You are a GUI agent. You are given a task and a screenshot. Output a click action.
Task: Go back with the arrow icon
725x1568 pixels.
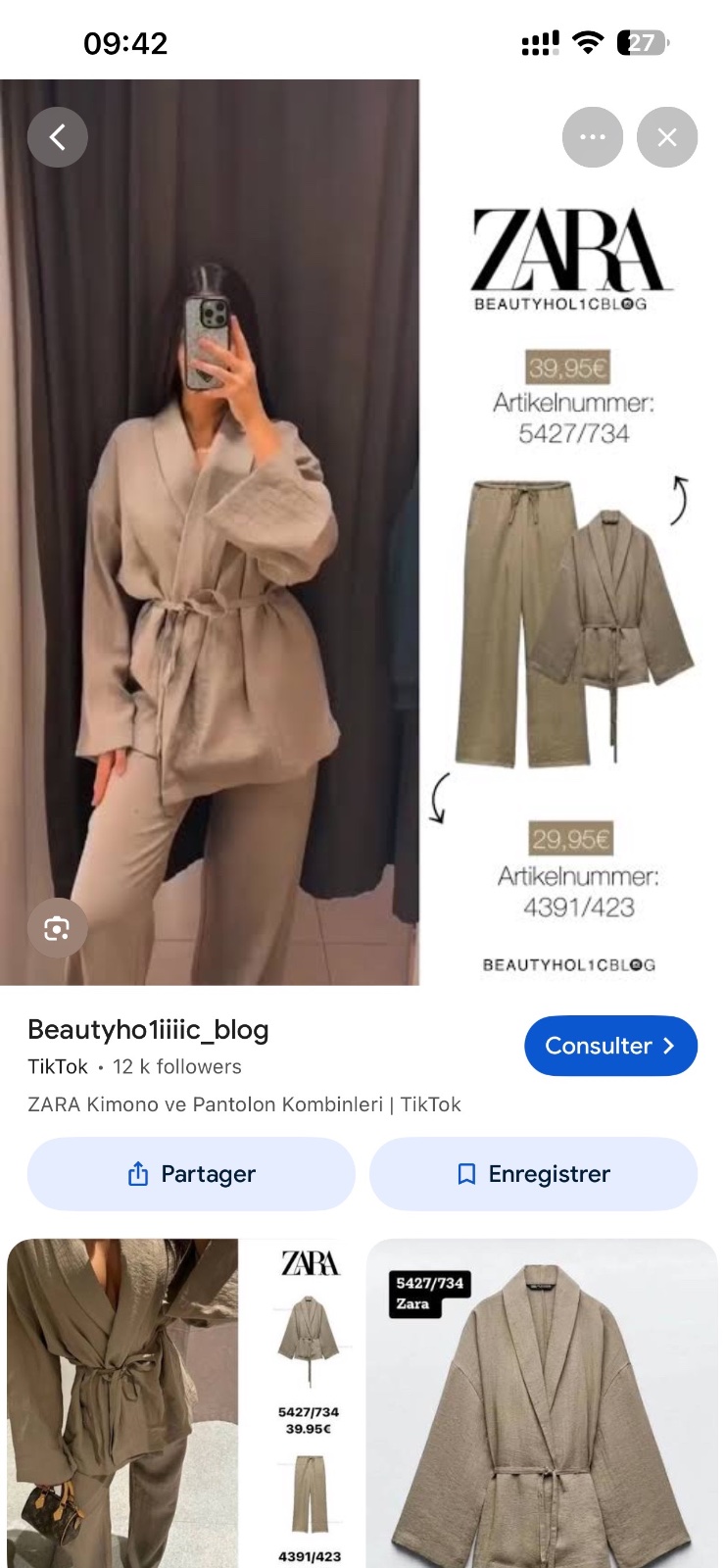point(58,137)
